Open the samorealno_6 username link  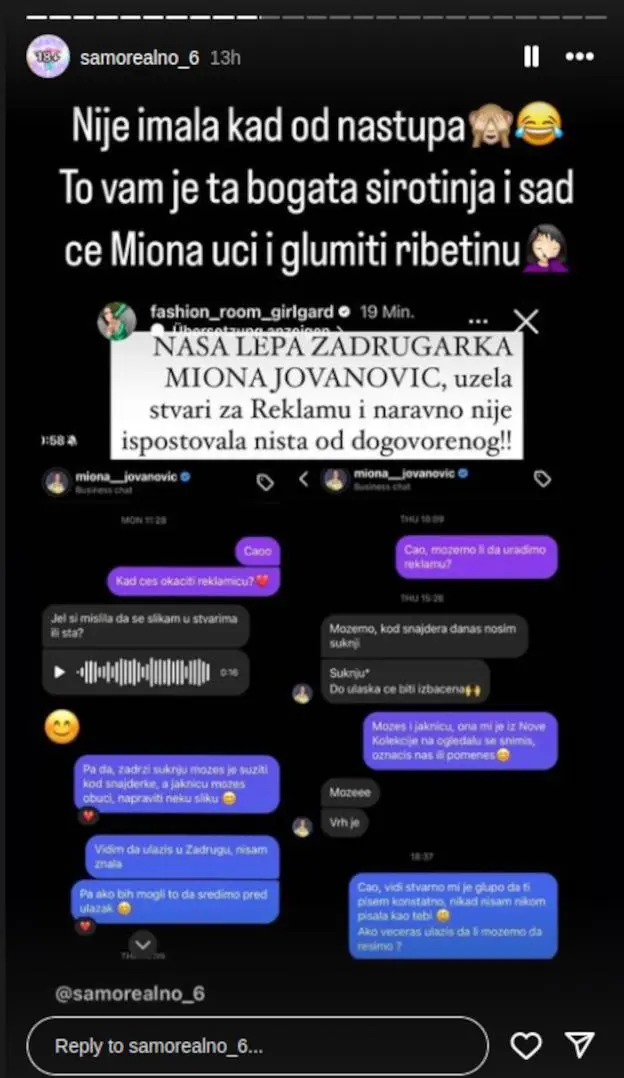point(139,57)
